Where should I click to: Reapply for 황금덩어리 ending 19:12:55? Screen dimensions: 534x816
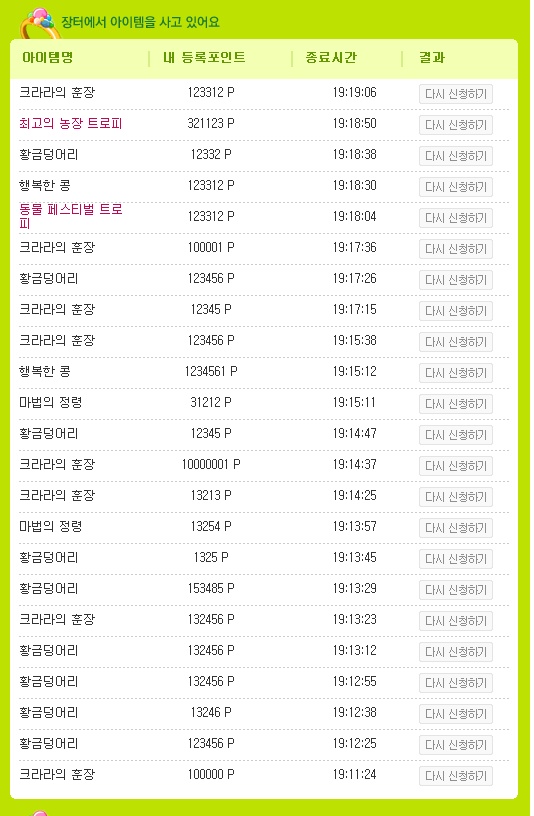coord(455,683)
